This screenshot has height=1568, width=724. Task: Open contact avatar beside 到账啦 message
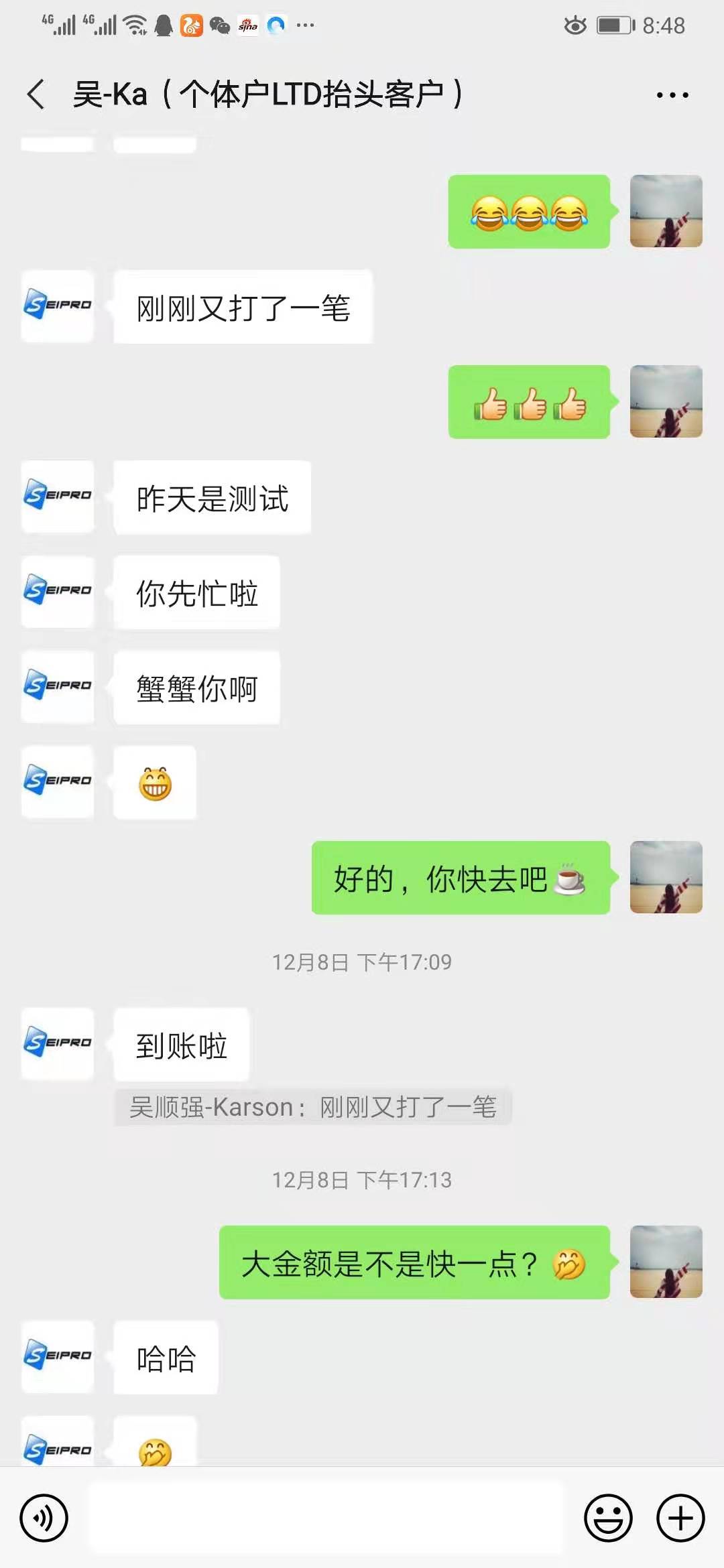58,1043
